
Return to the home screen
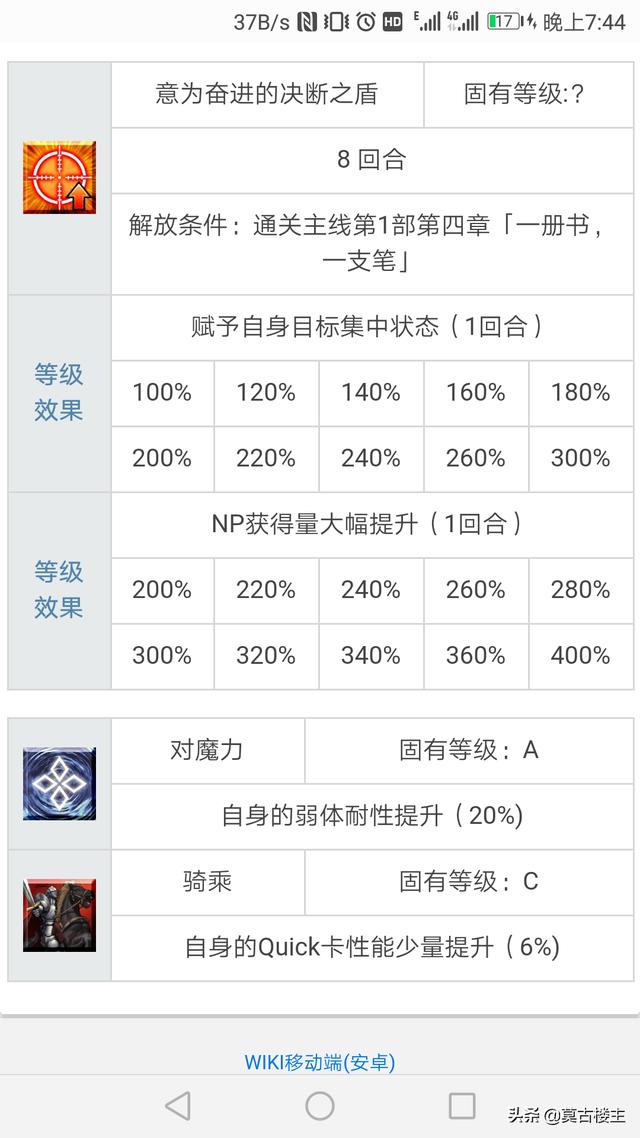[320, 1106]
